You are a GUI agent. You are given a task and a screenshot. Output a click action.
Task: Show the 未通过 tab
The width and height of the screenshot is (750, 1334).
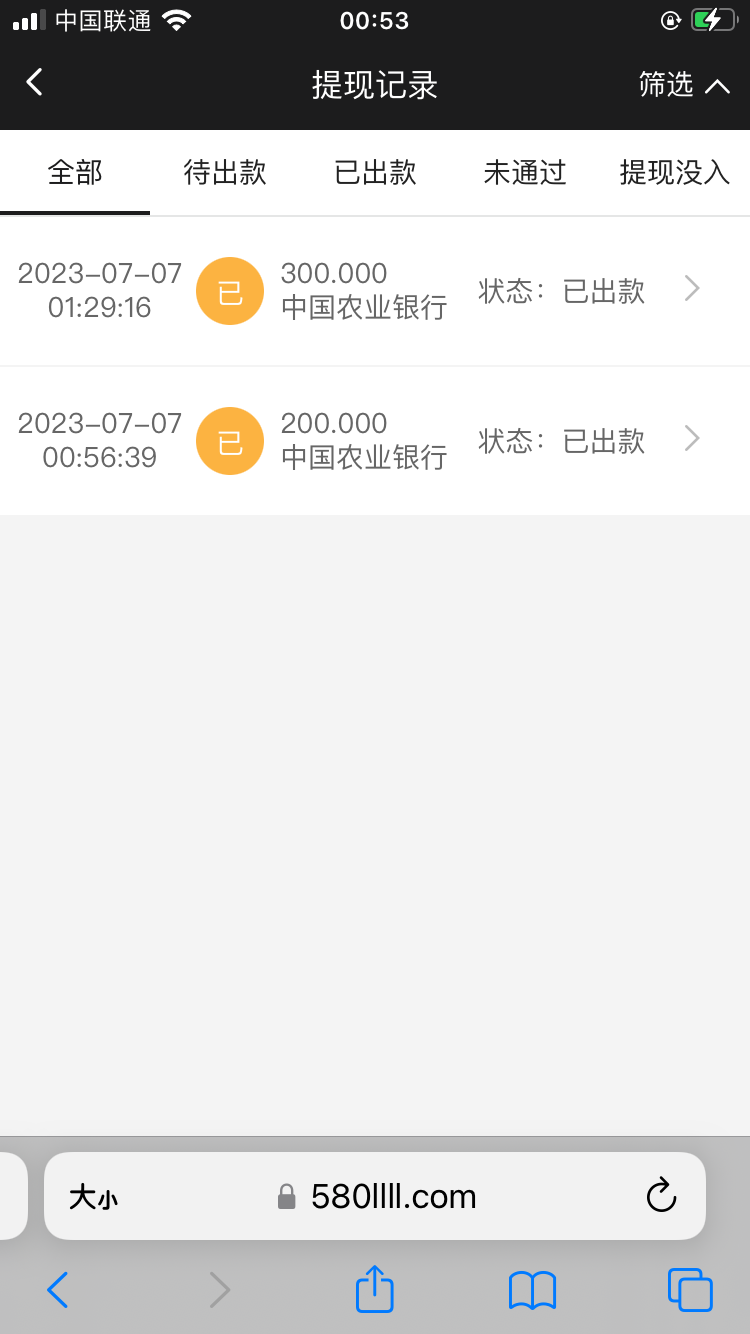coord(525,173)
